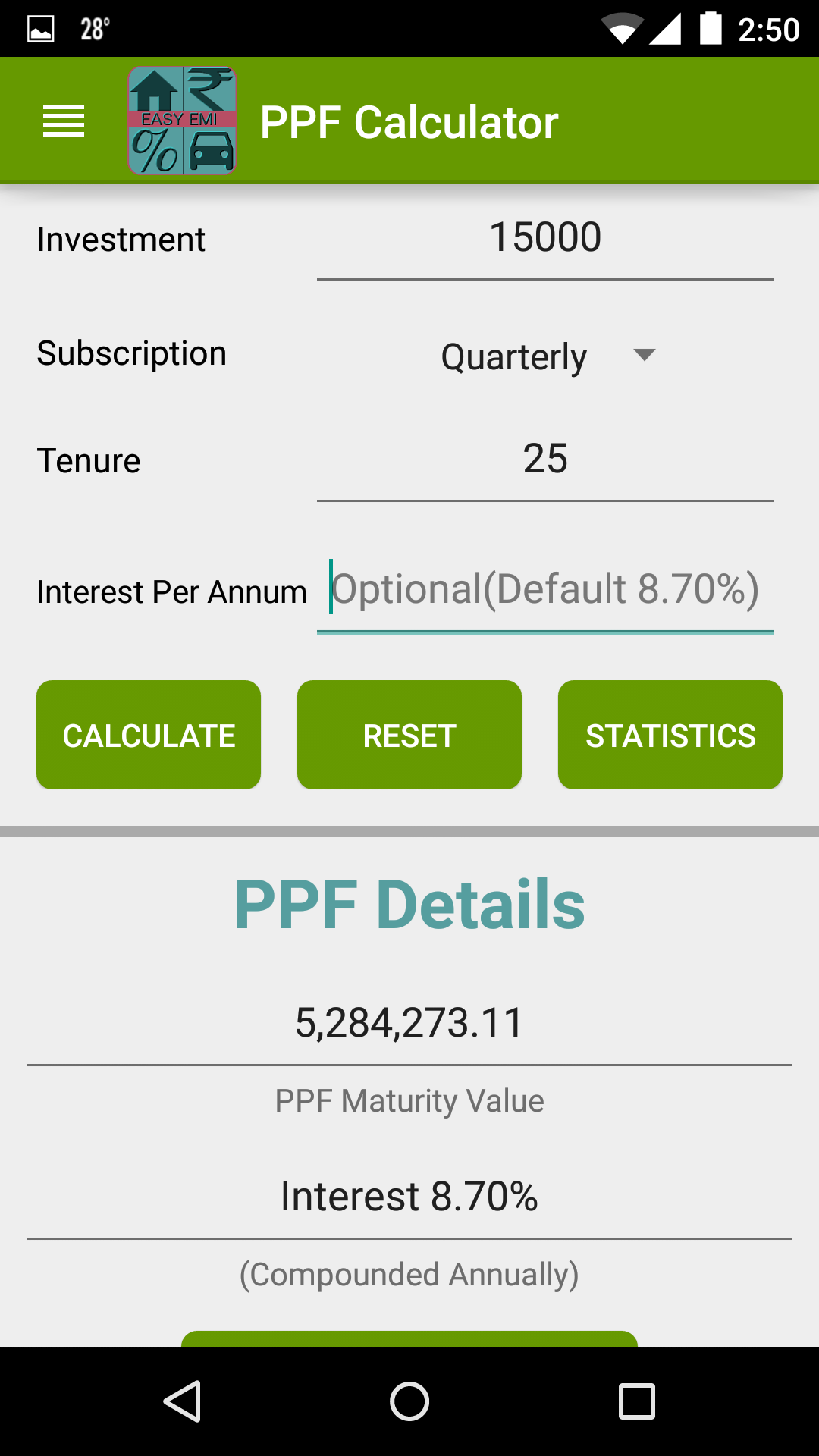Open STATISTICS for the PPF calculation

pos(670,734)
